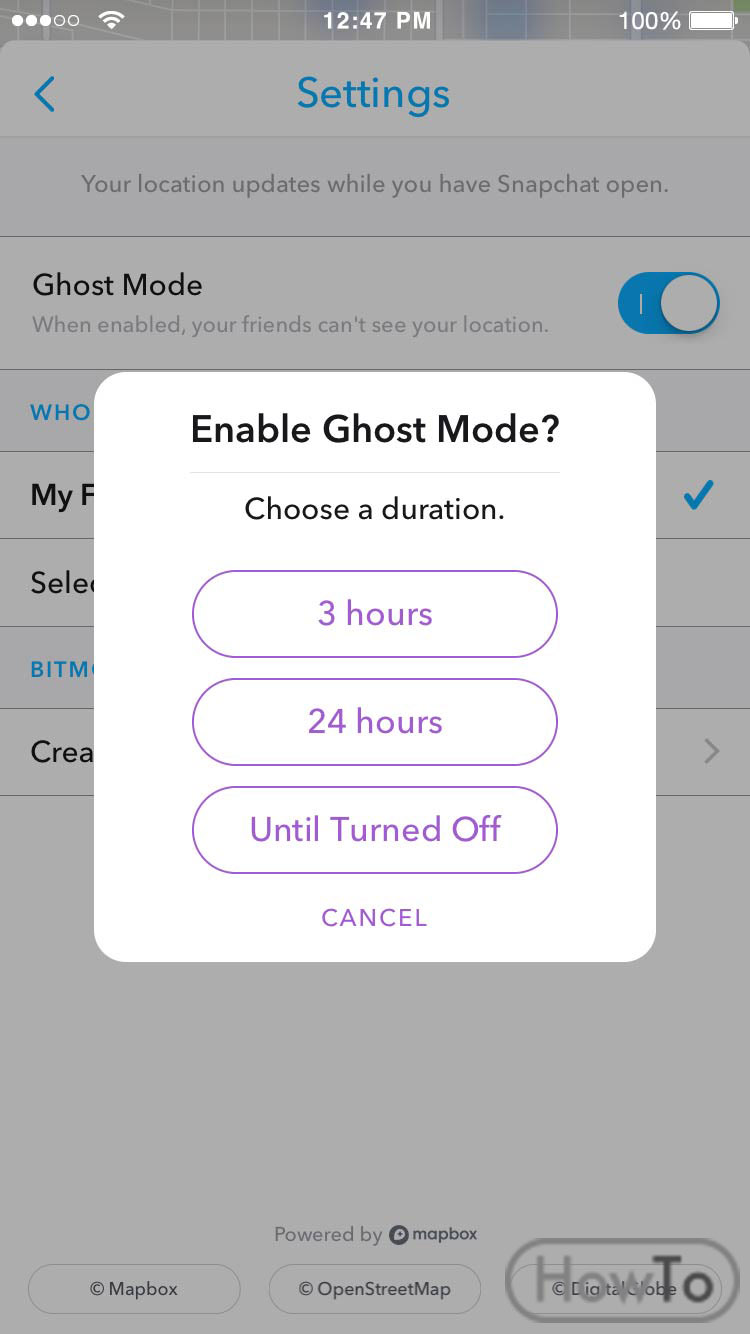
Task: Toggle the Ghost Mode switch
Action: [x=668, y=303]
